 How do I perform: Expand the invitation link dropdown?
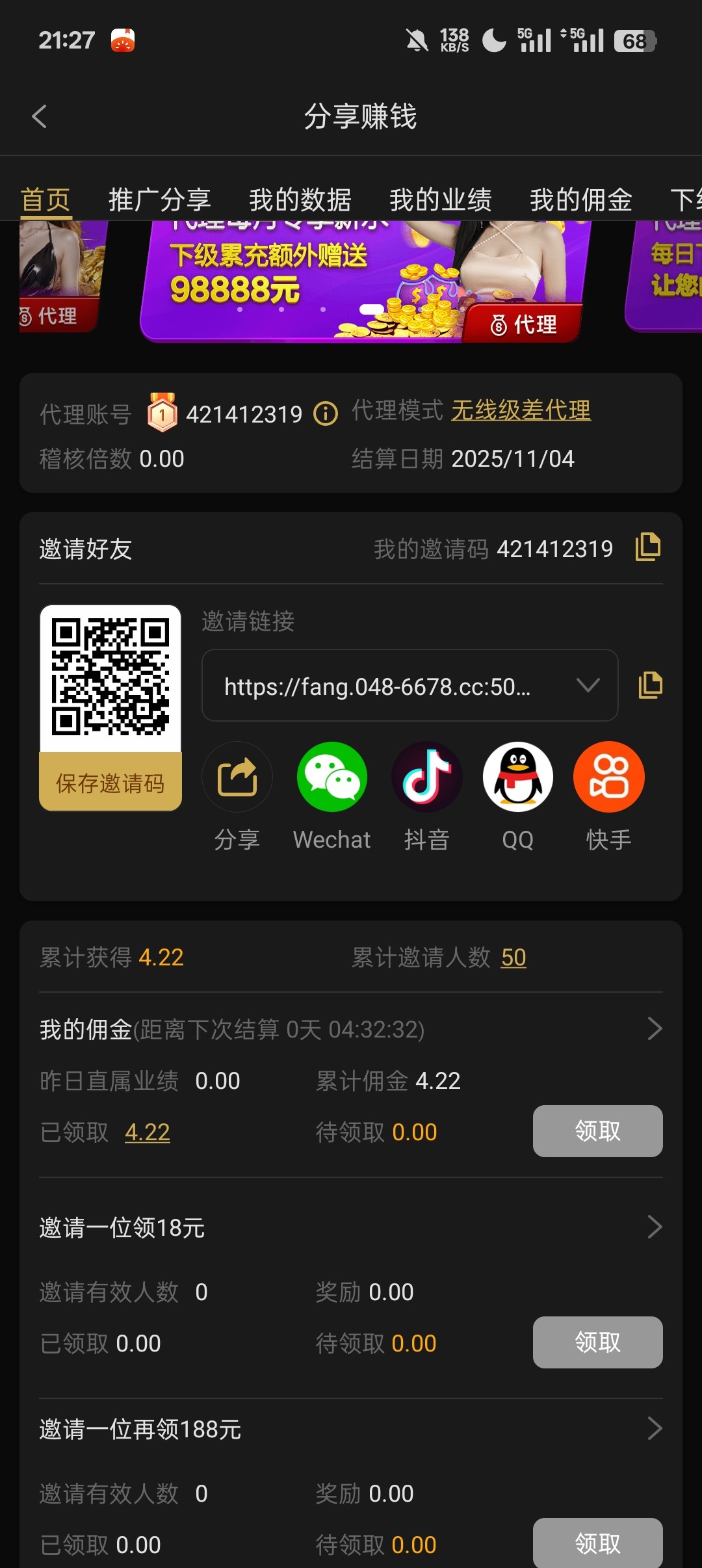click(588, 685)
